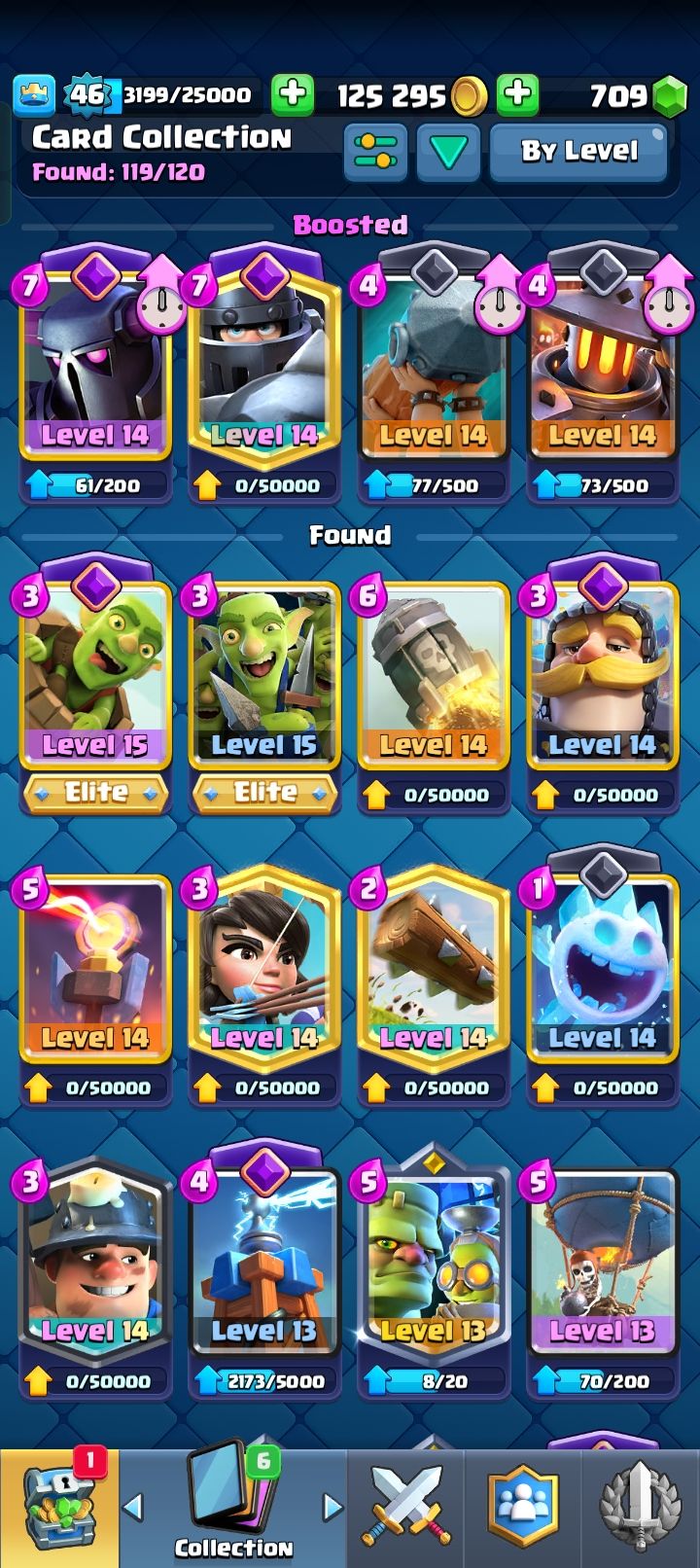Open the card filter settings icon
Screen dimensions: 700x1568
375,153
